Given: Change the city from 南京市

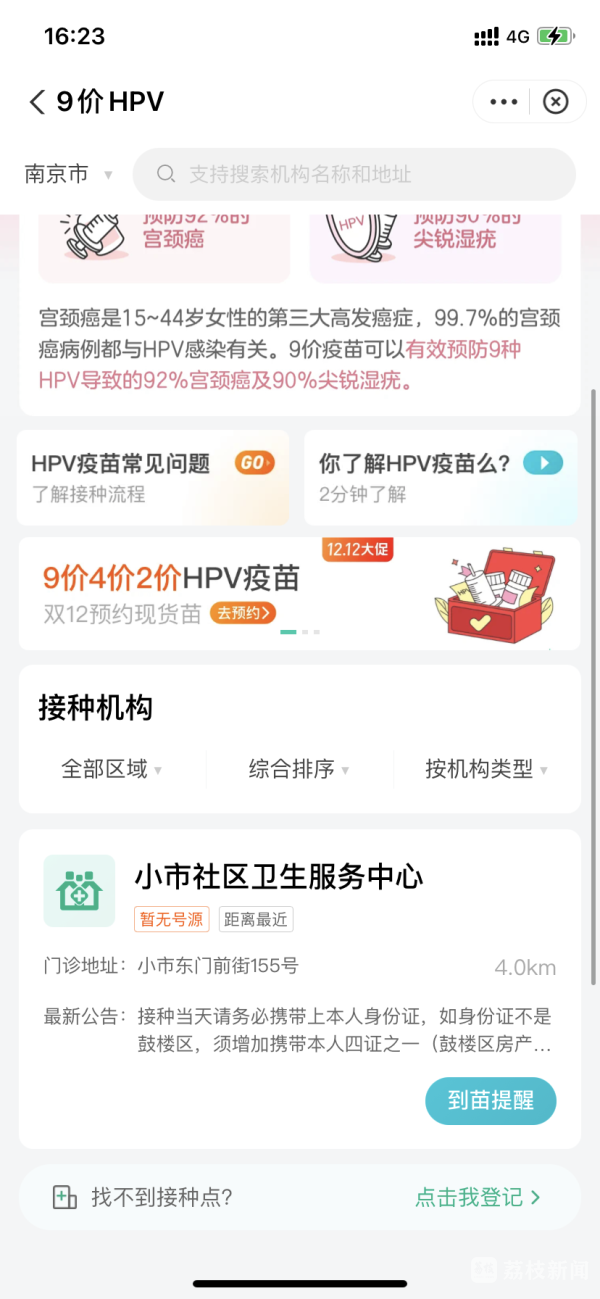Looking at the screenshot, I should click(68, 175).
